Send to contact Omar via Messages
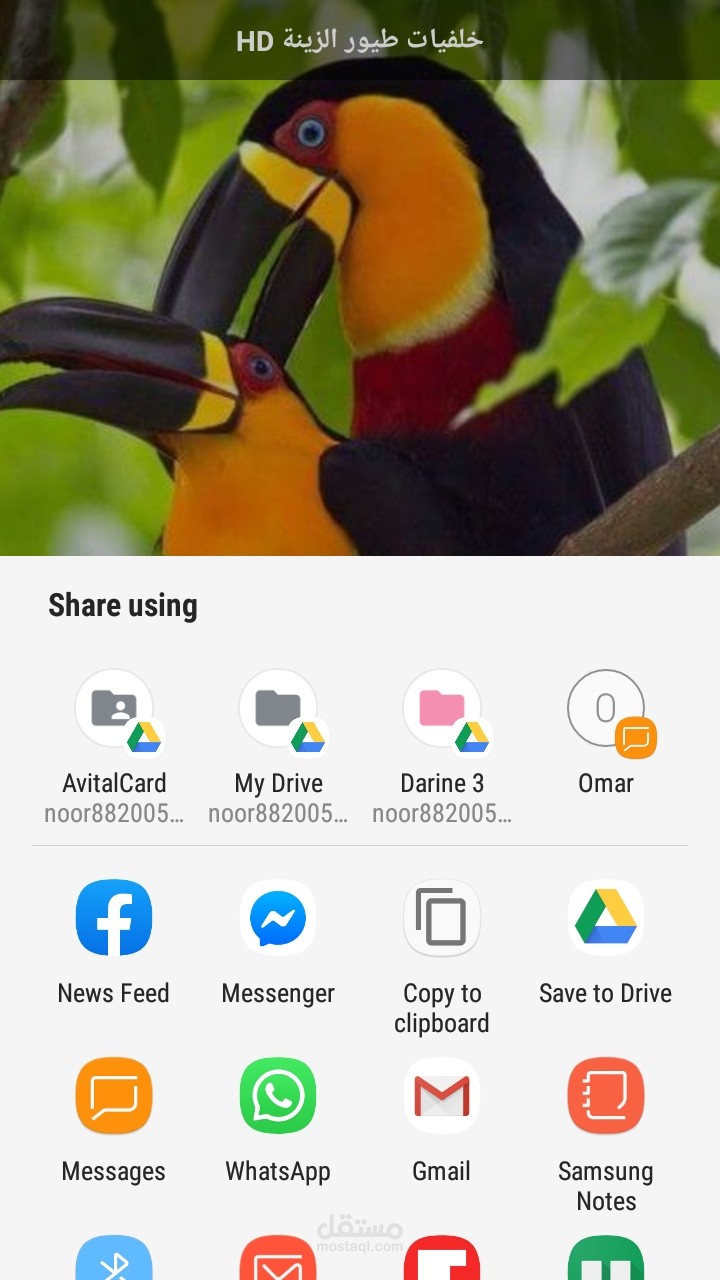The image size is (720, 1280). (x=606, y=708)
